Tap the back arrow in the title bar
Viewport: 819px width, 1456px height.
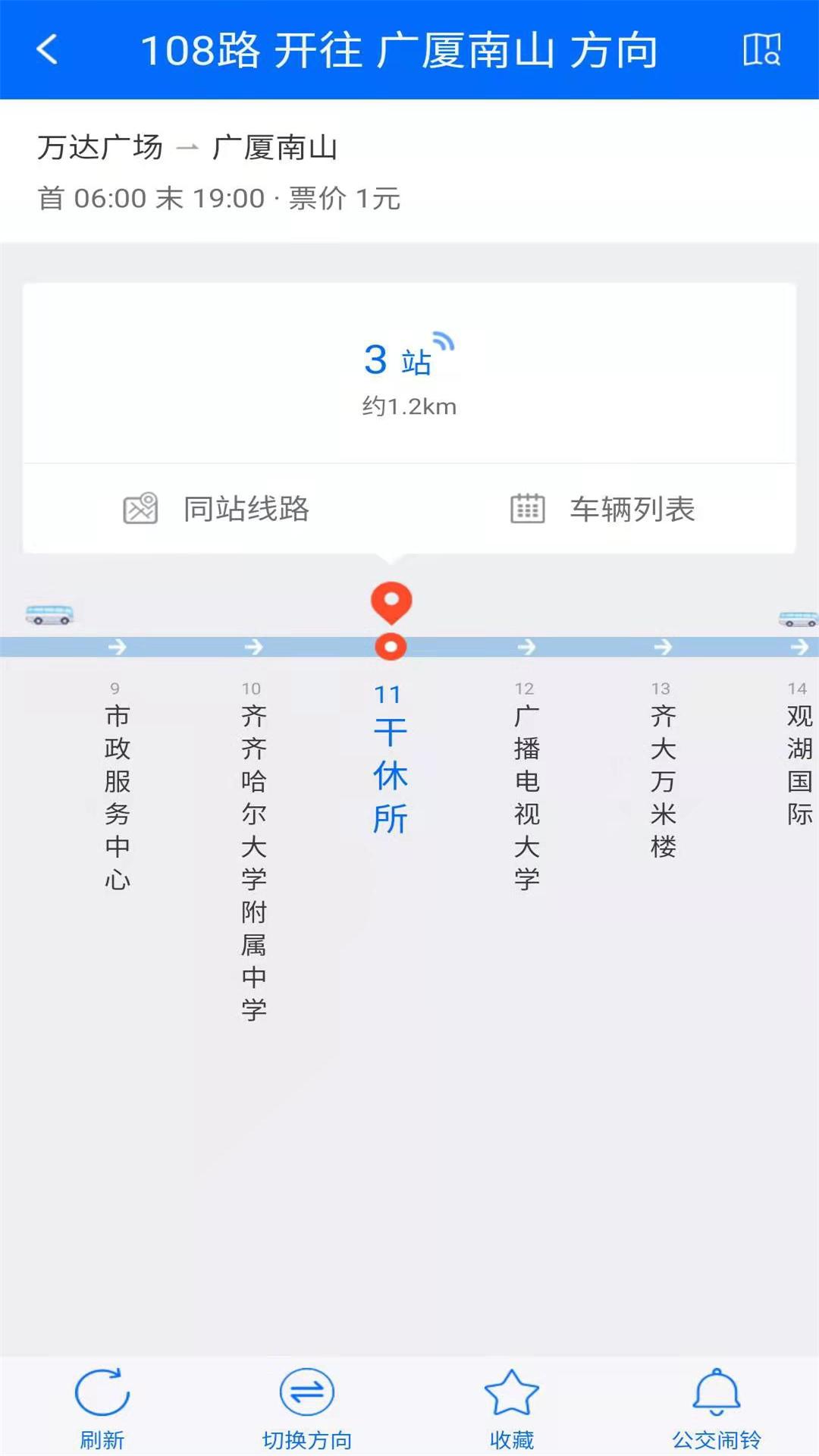coord(45,50)
